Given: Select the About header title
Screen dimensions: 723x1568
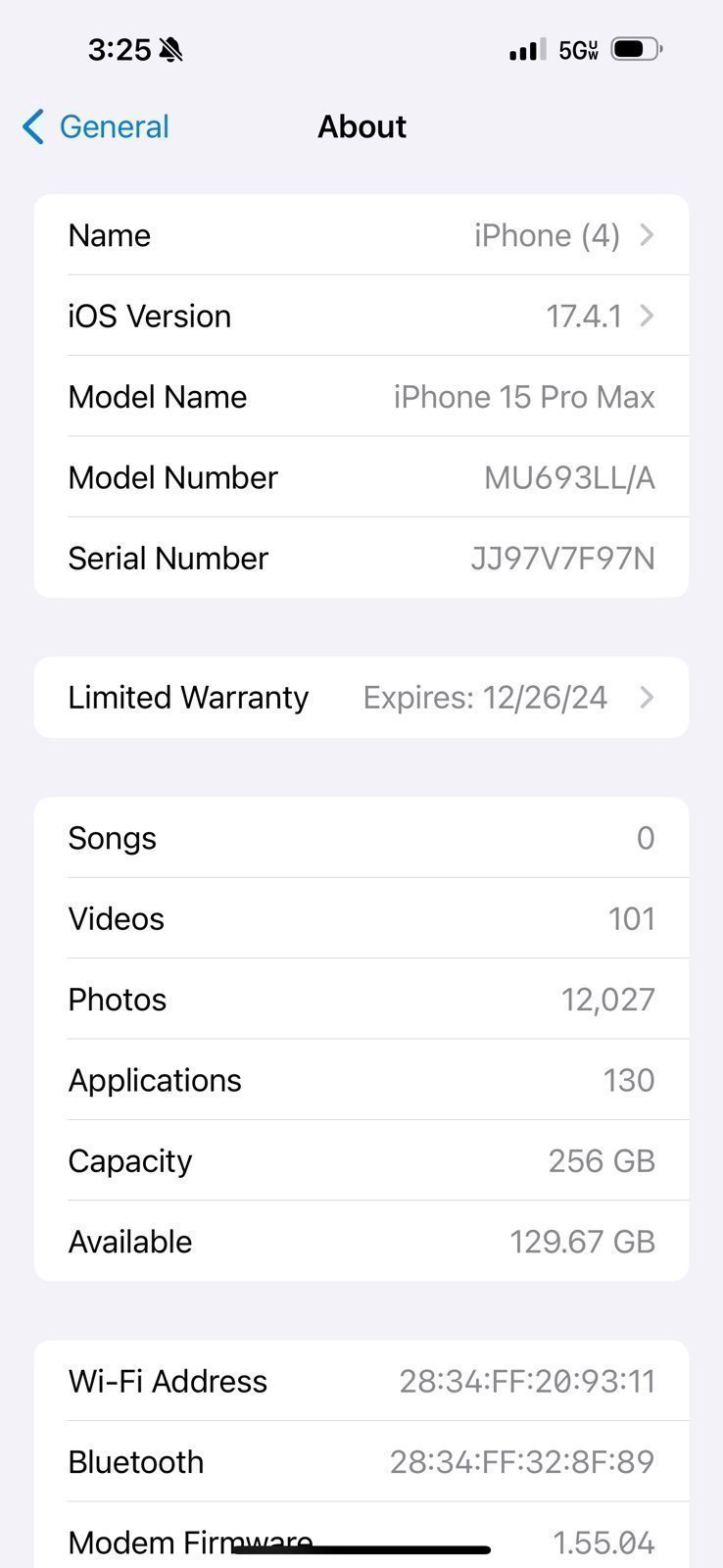Looking at the screenshot, I should click(x=361, y=126).
